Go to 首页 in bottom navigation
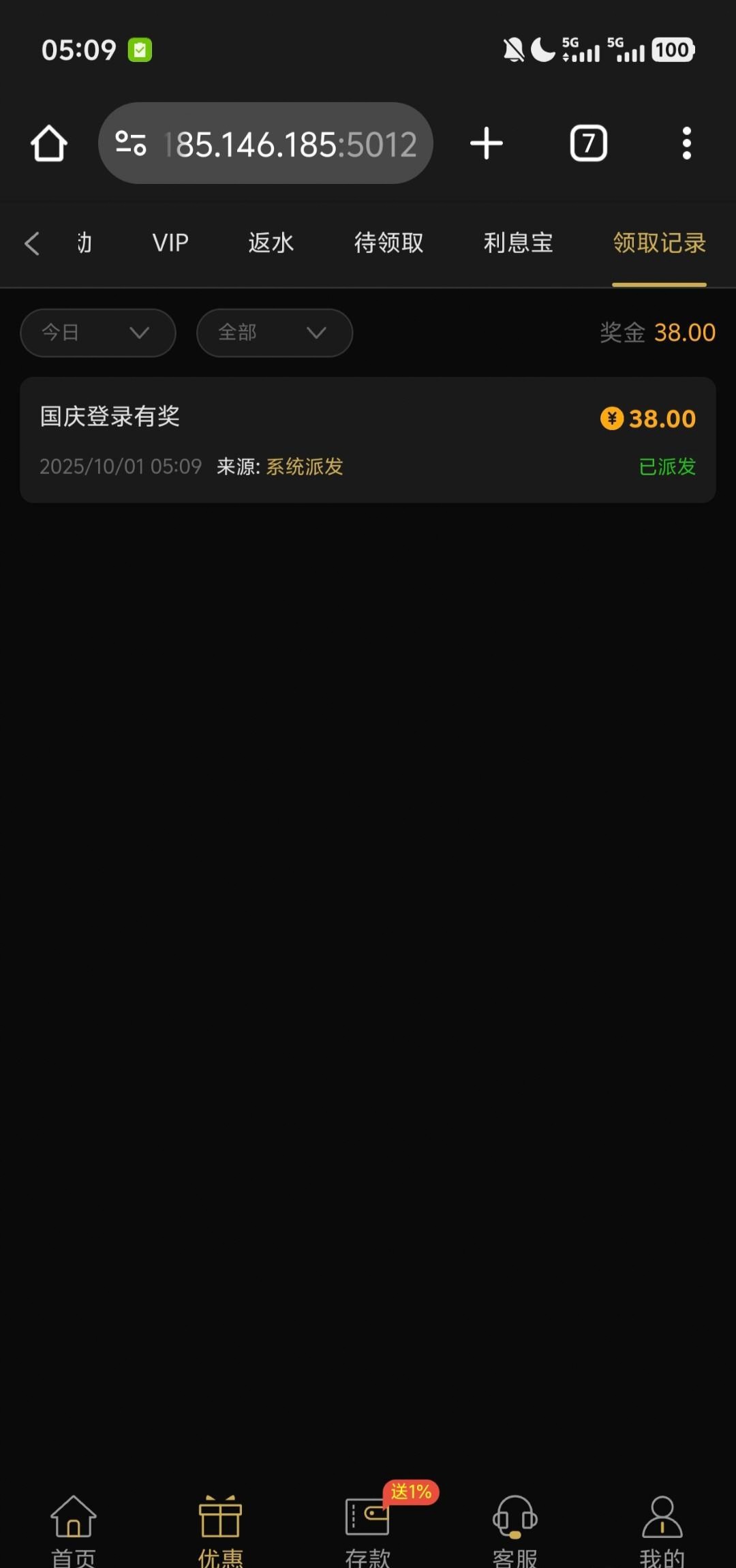Screen dimensions: 736x1568 (74, 1527)
